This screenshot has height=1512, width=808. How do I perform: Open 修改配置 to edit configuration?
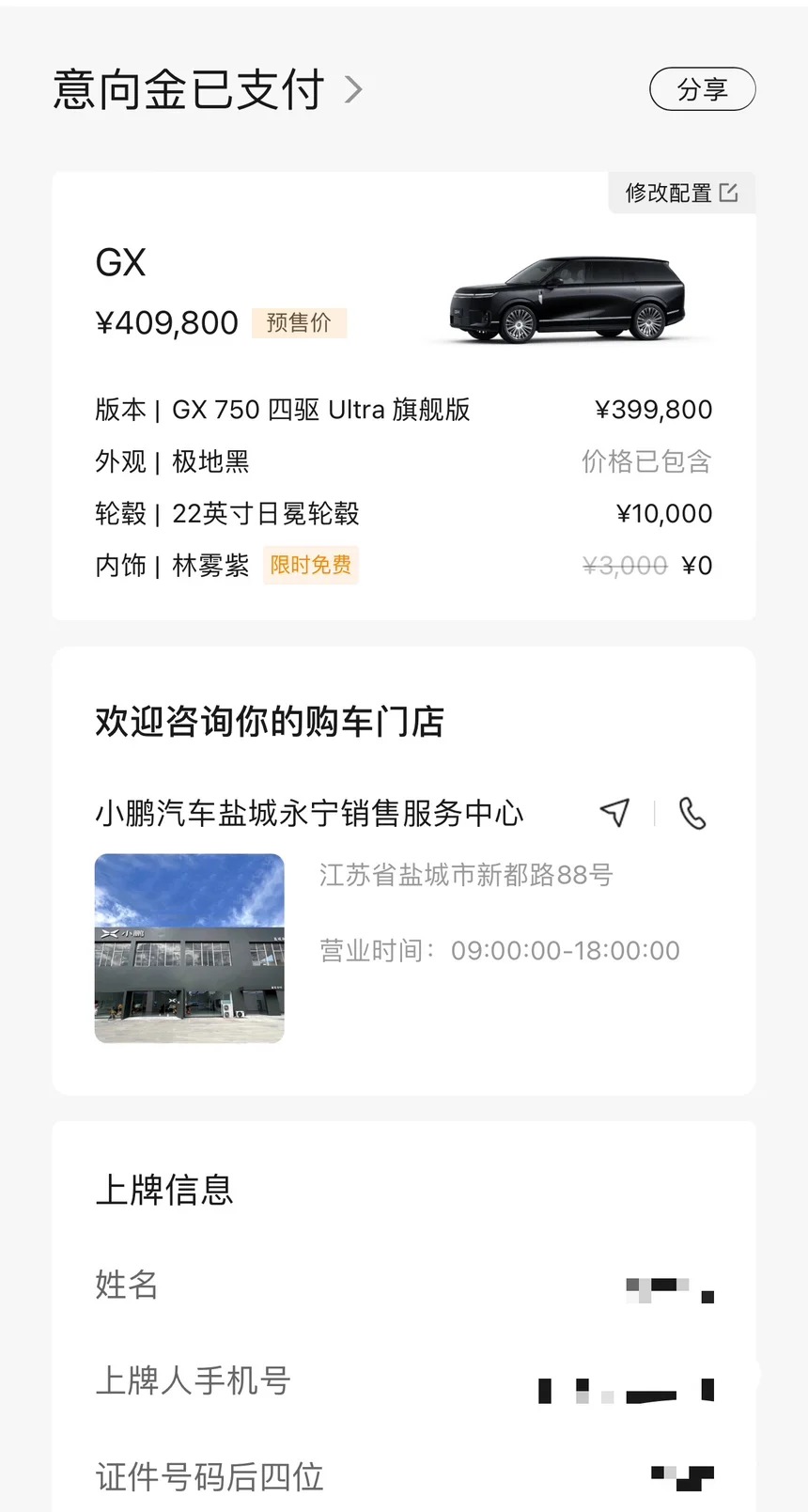pyautogui.click(x=681, y=193)
